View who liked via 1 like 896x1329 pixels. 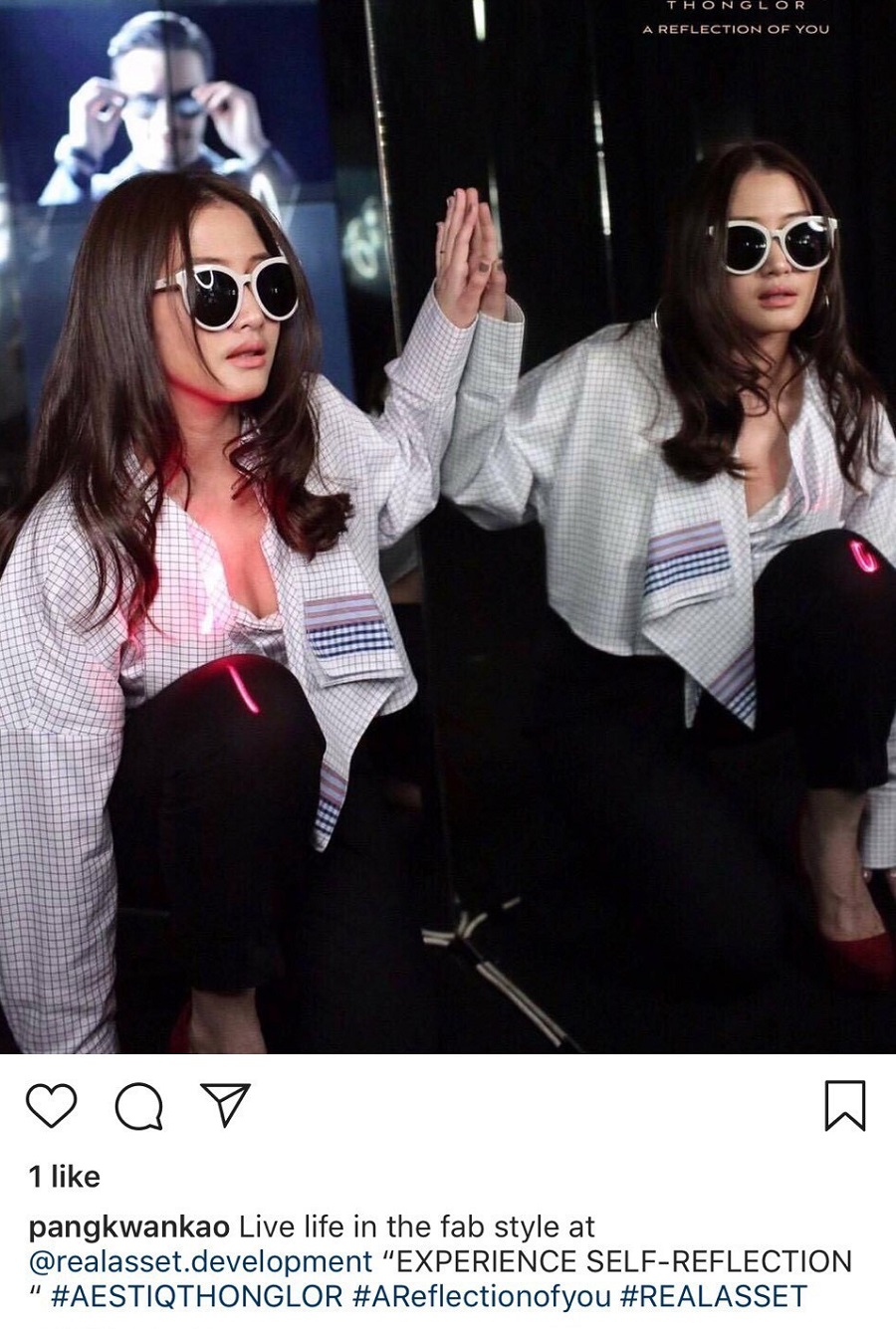point(65,1177)
